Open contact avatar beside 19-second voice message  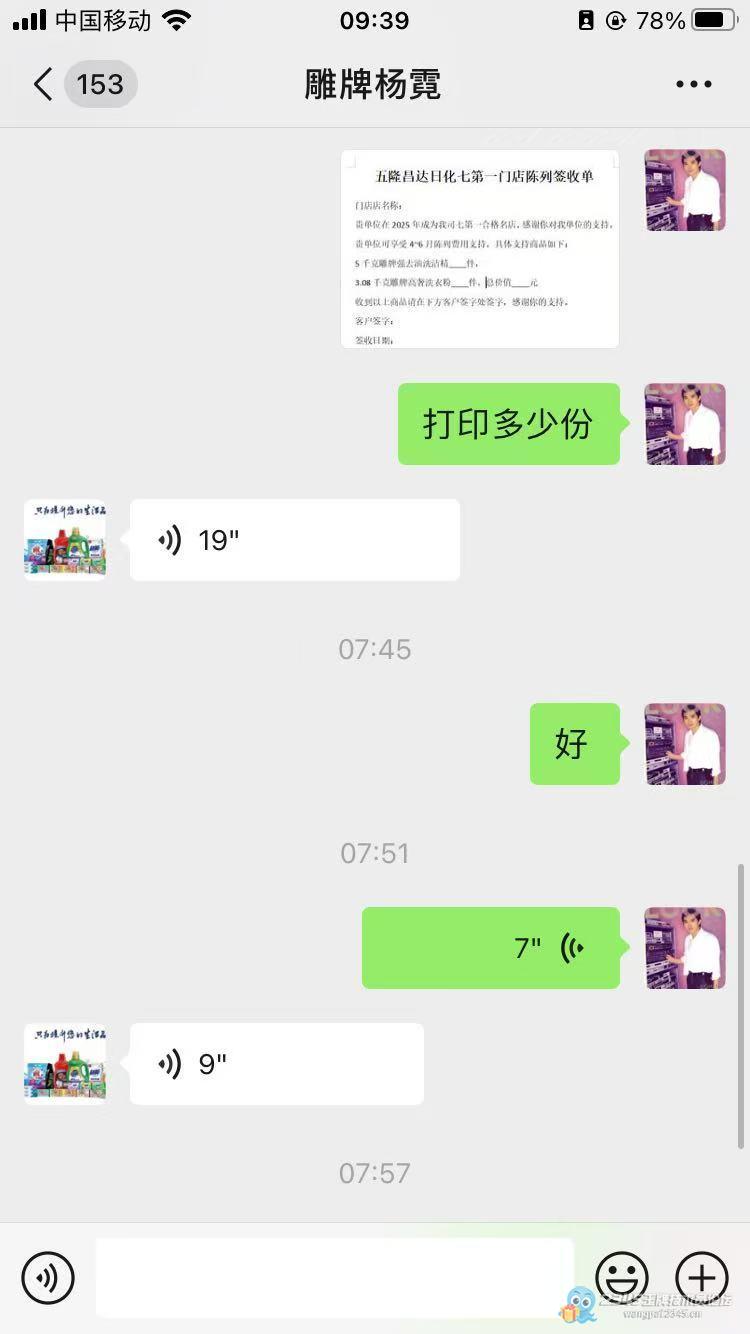[x=65, y=540]
